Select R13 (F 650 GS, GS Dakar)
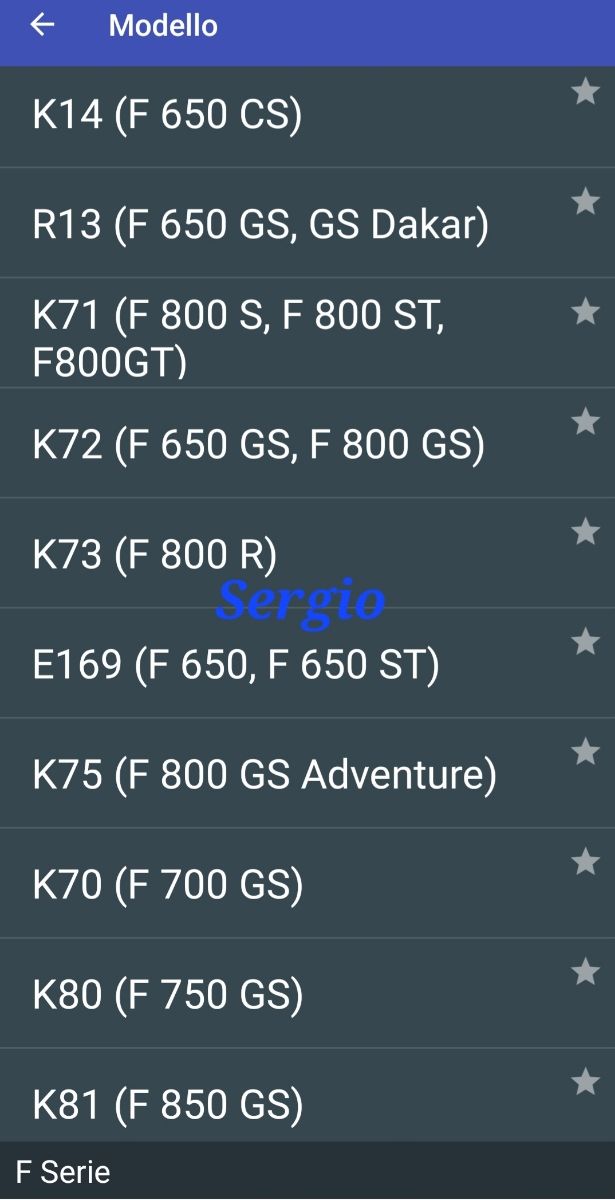This screenshot has height=1200, width=615. tap(260, 225)
